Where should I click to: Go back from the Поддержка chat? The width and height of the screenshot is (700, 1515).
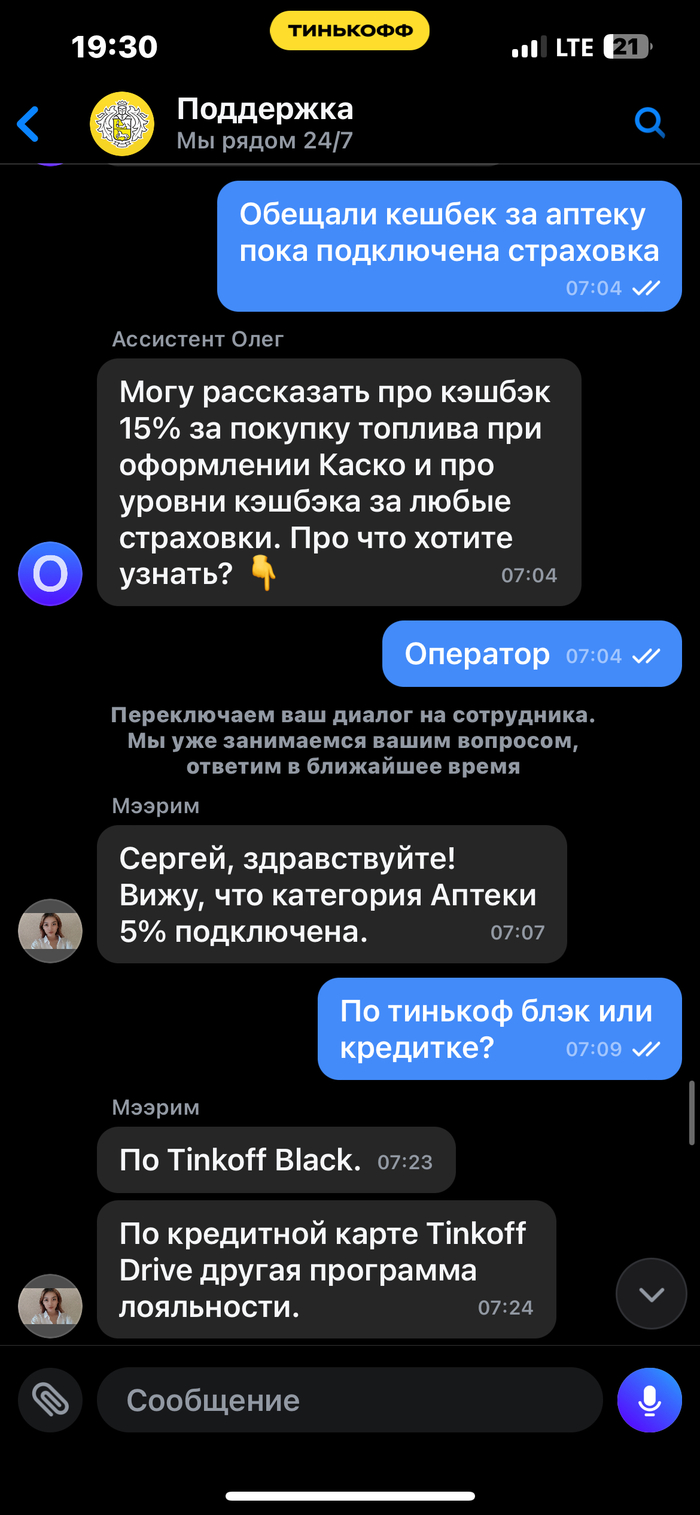[29, 125]
